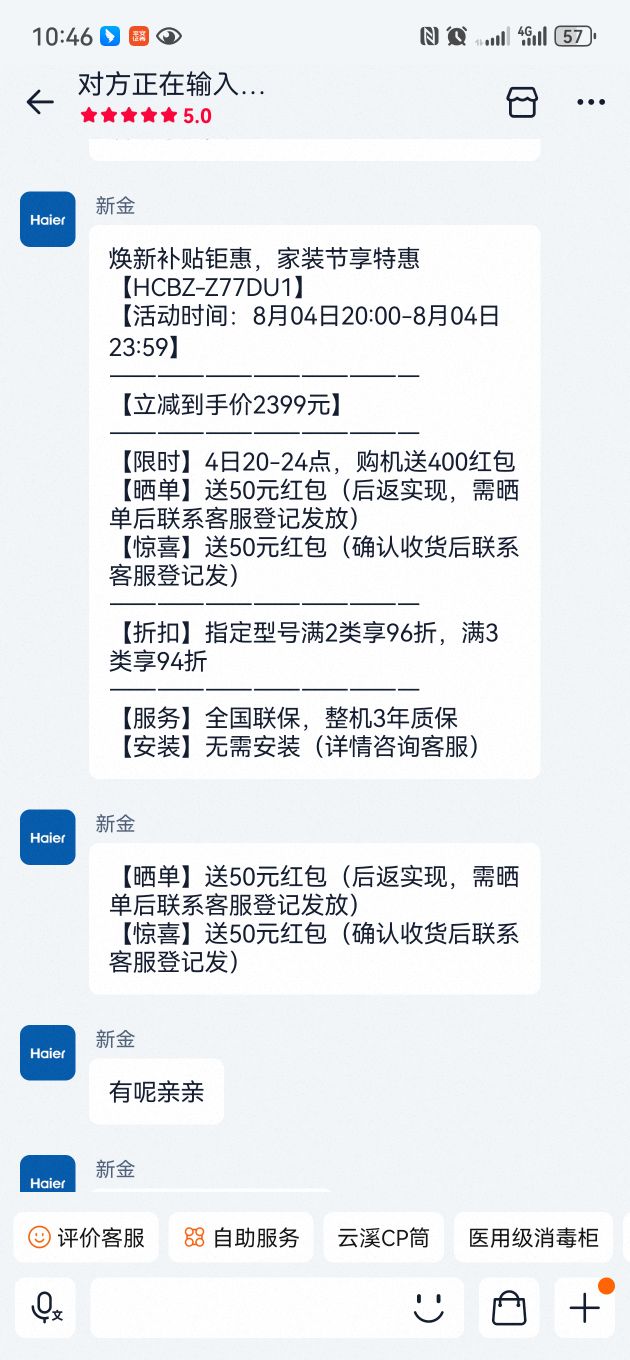The image size is (630, 1360).
Task: Open the store shop icon
Action: click(x=522, y=101)
